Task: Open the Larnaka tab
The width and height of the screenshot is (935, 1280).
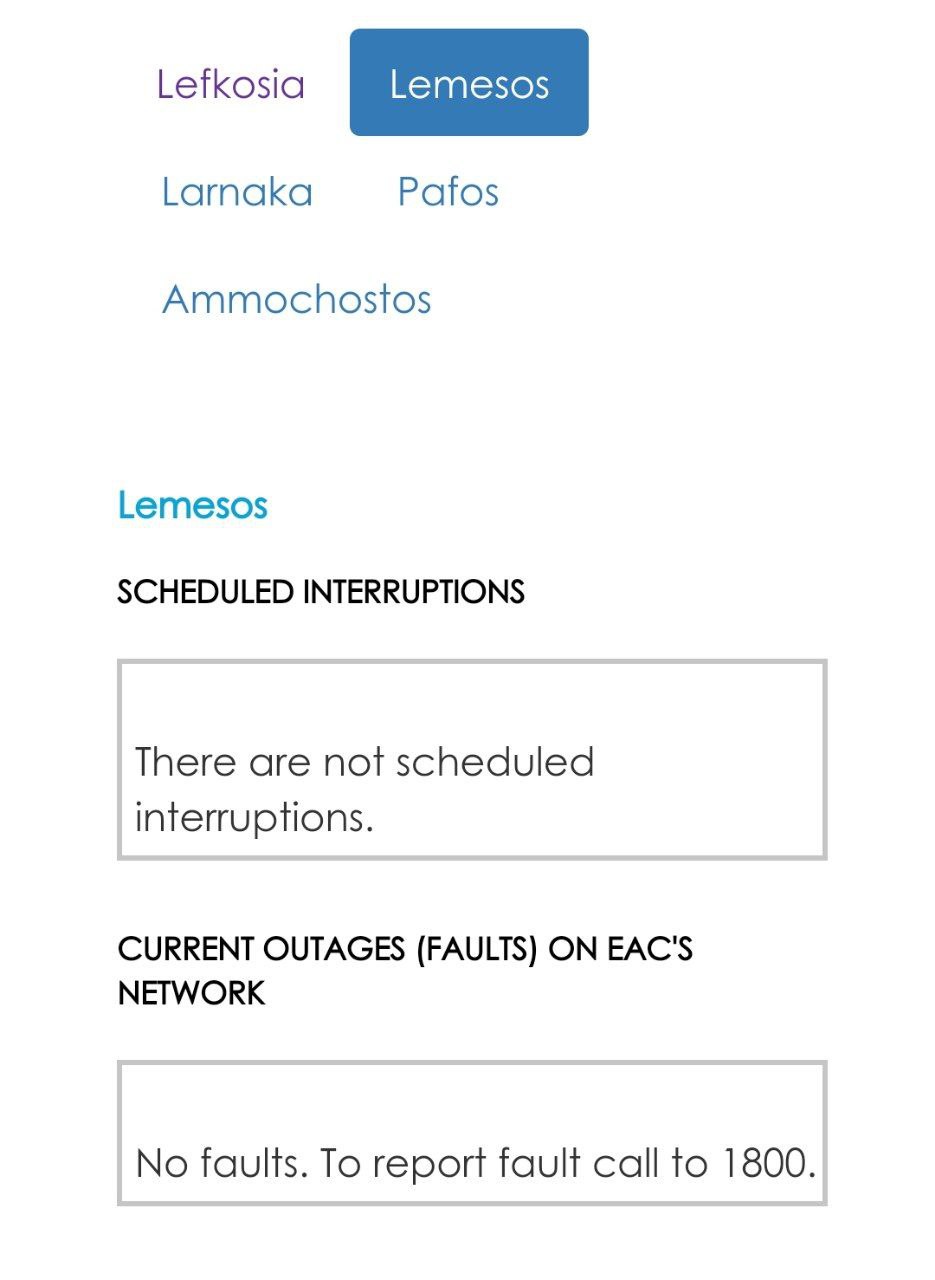Action: [237, 191]
